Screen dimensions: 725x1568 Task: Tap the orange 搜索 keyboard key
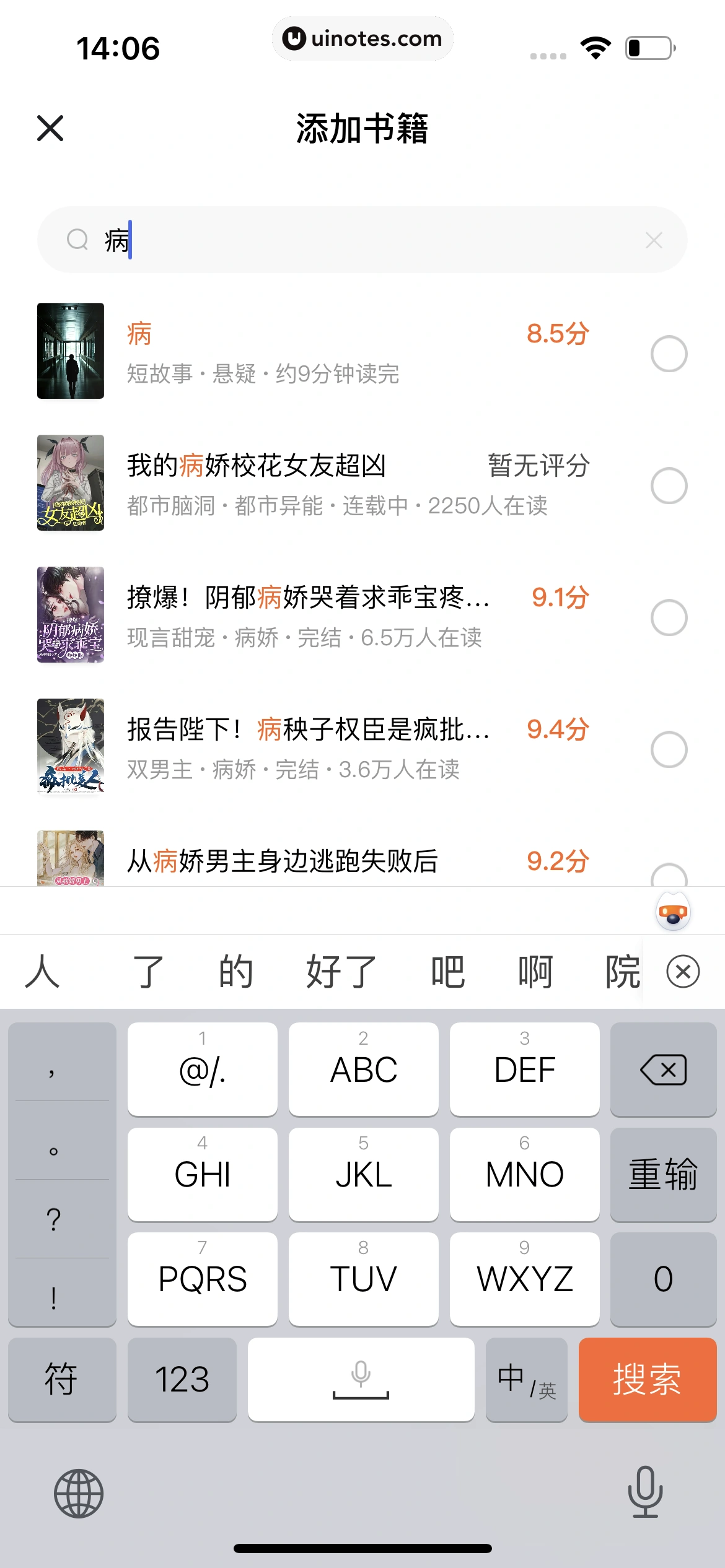coord(647,1380)
